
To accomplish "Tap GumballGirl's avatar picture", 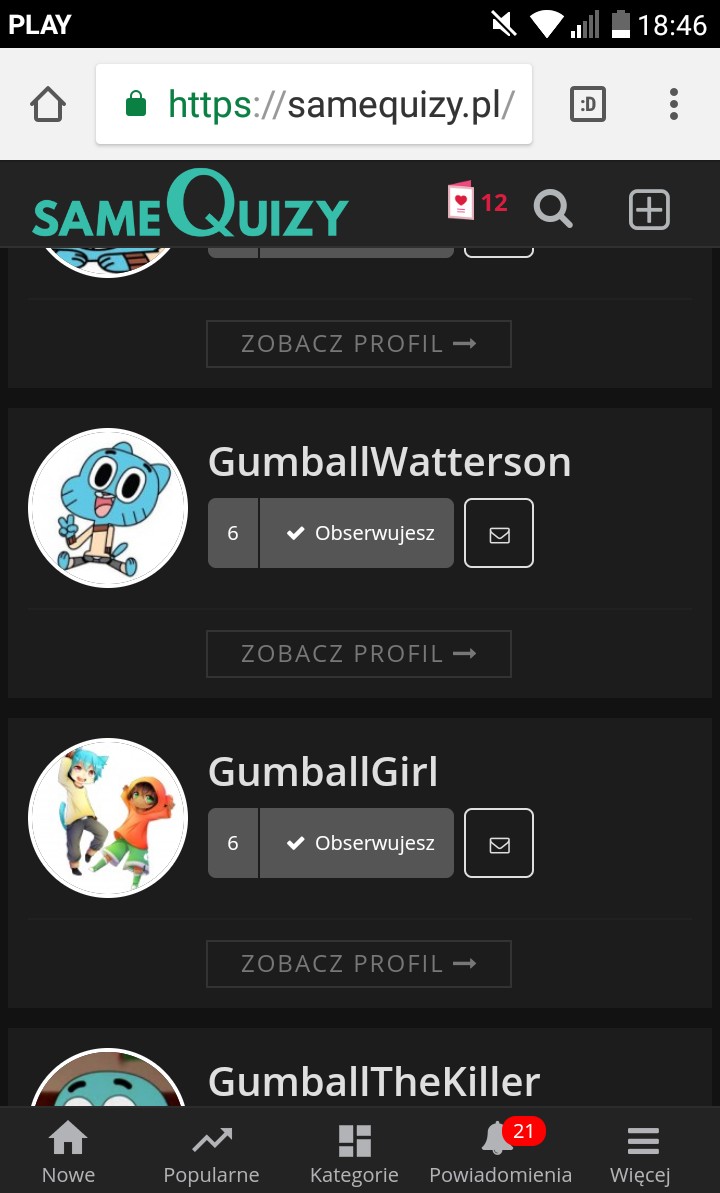I will tap(108, 818).
